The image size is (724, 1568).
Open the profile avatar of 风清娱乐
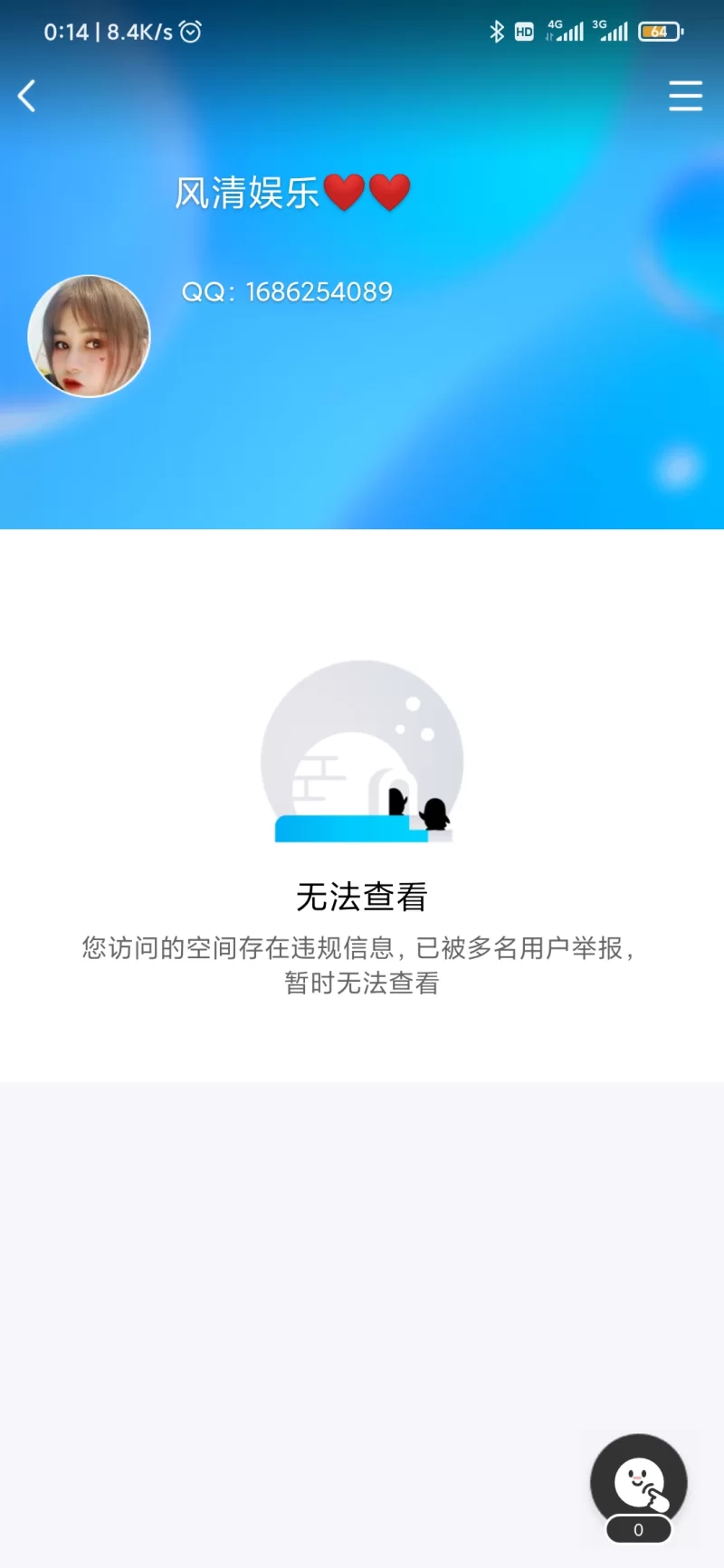click(89, 337)
